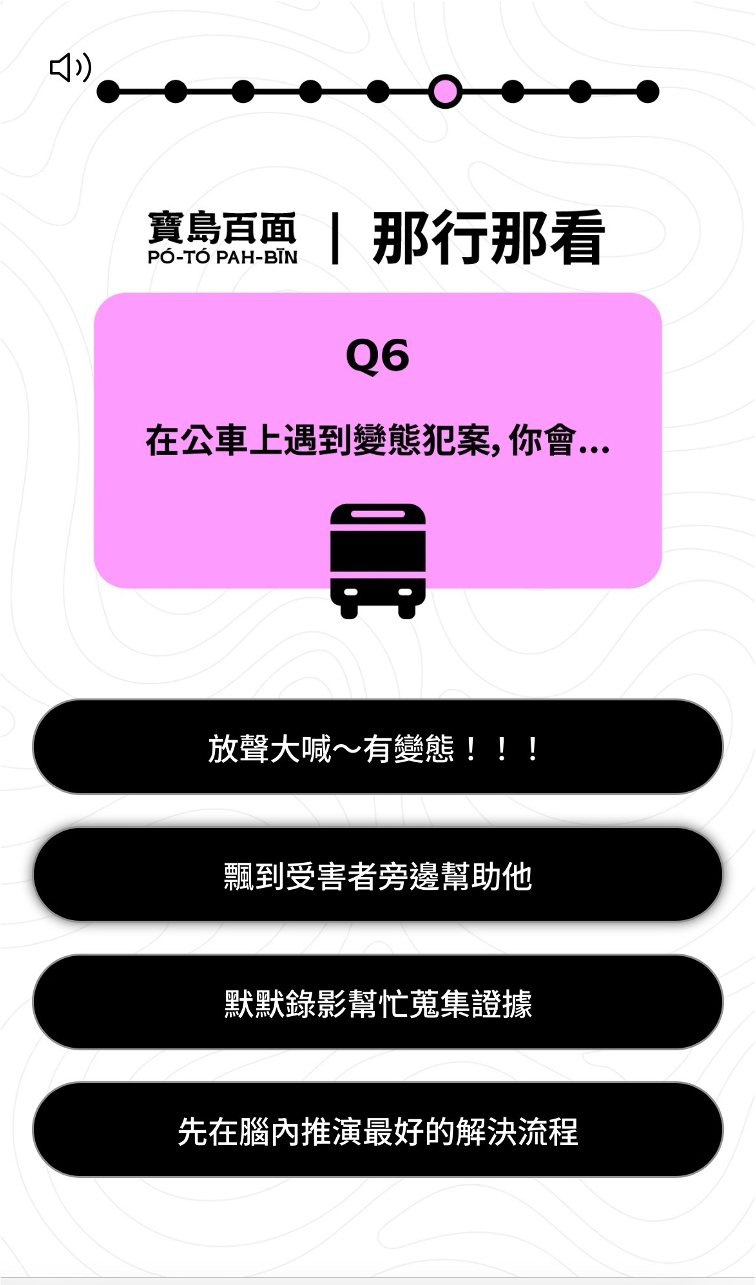
Task: Select answer 放聲大喊～有變態！！！
Action: pos(378,747)
